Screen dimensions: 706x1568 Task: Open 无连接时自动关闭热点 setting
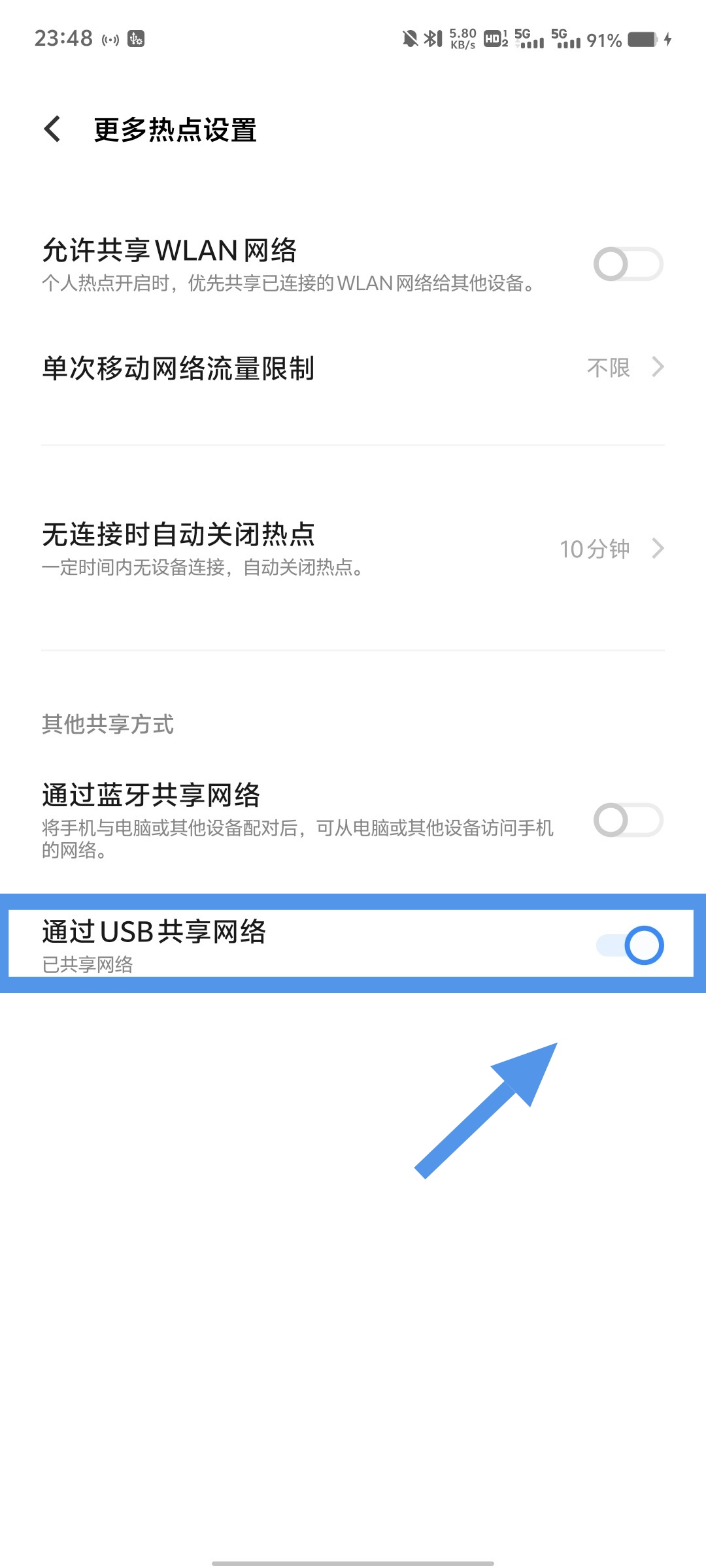click(353, 549)
